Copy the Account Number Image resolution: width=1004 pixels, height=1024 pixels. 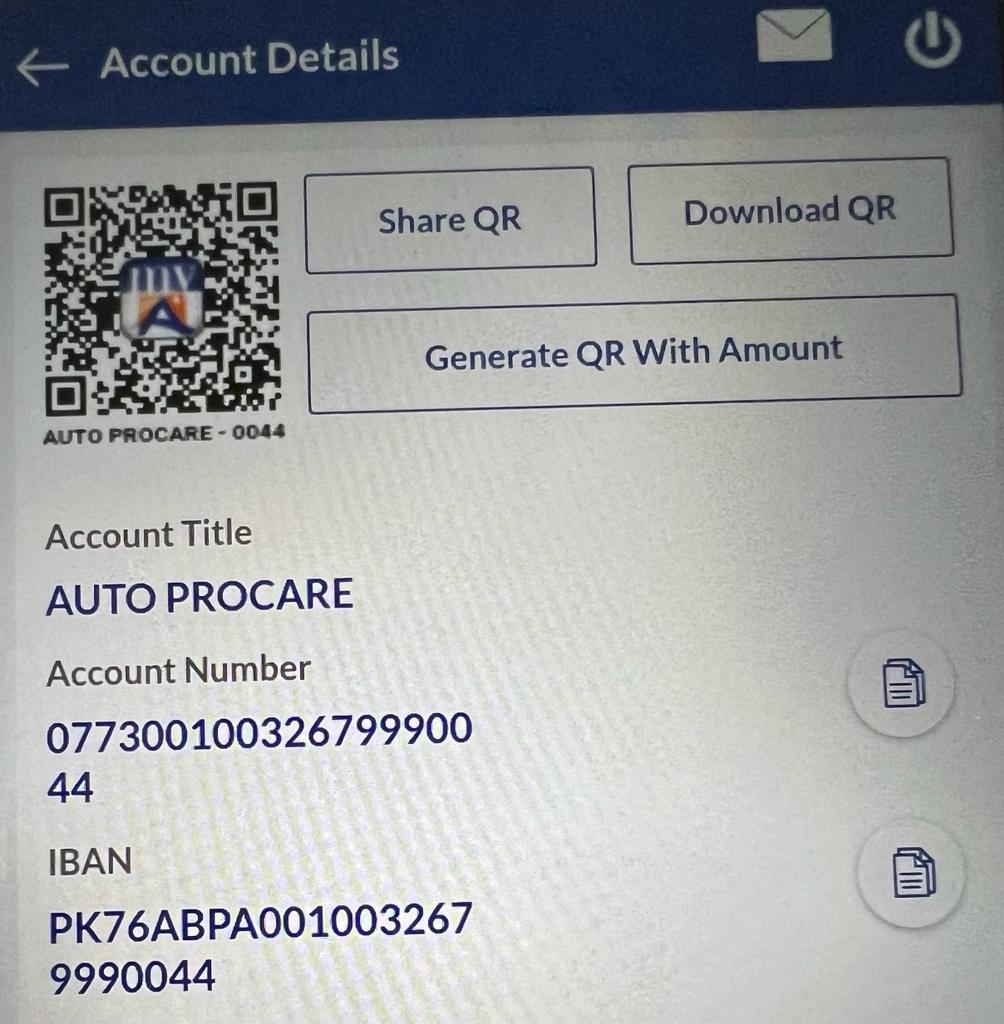coord(902,684)
